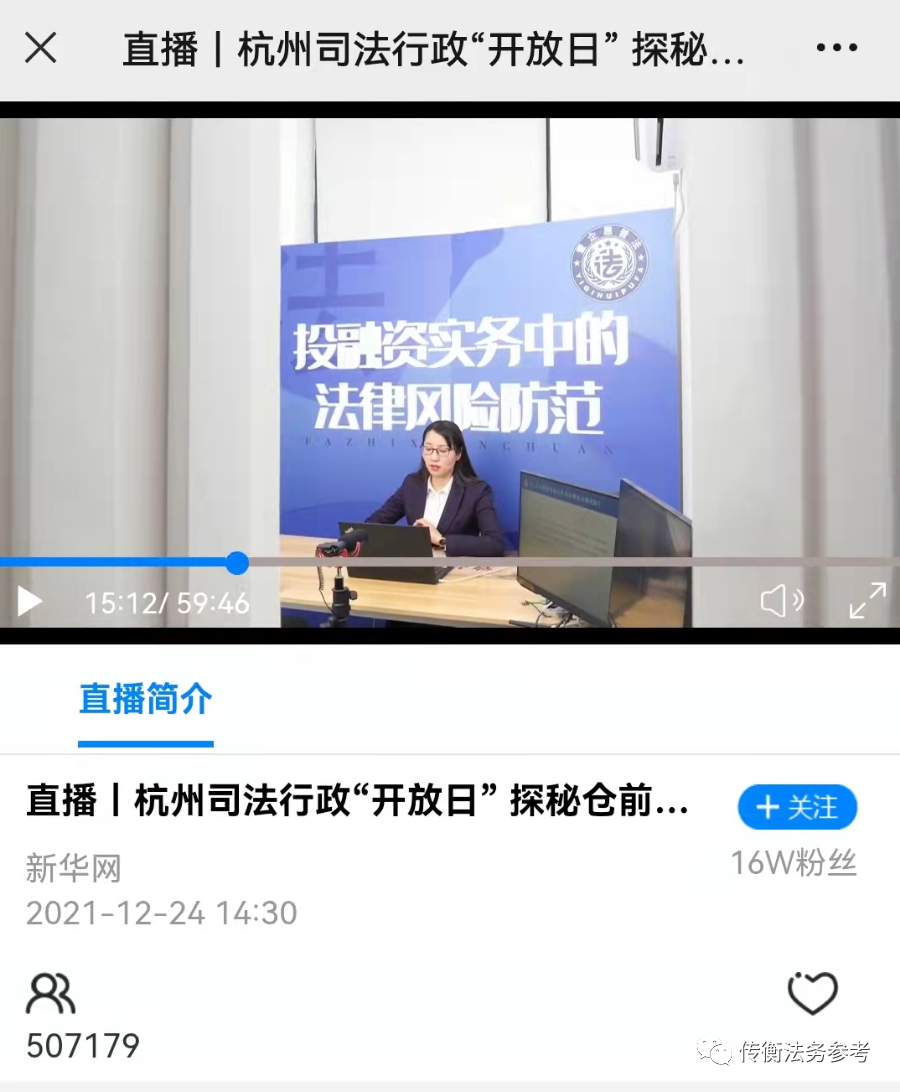Screen dimensions: 900x1092
Task: Like the broadcast with the heart icon
Action: 812,993
